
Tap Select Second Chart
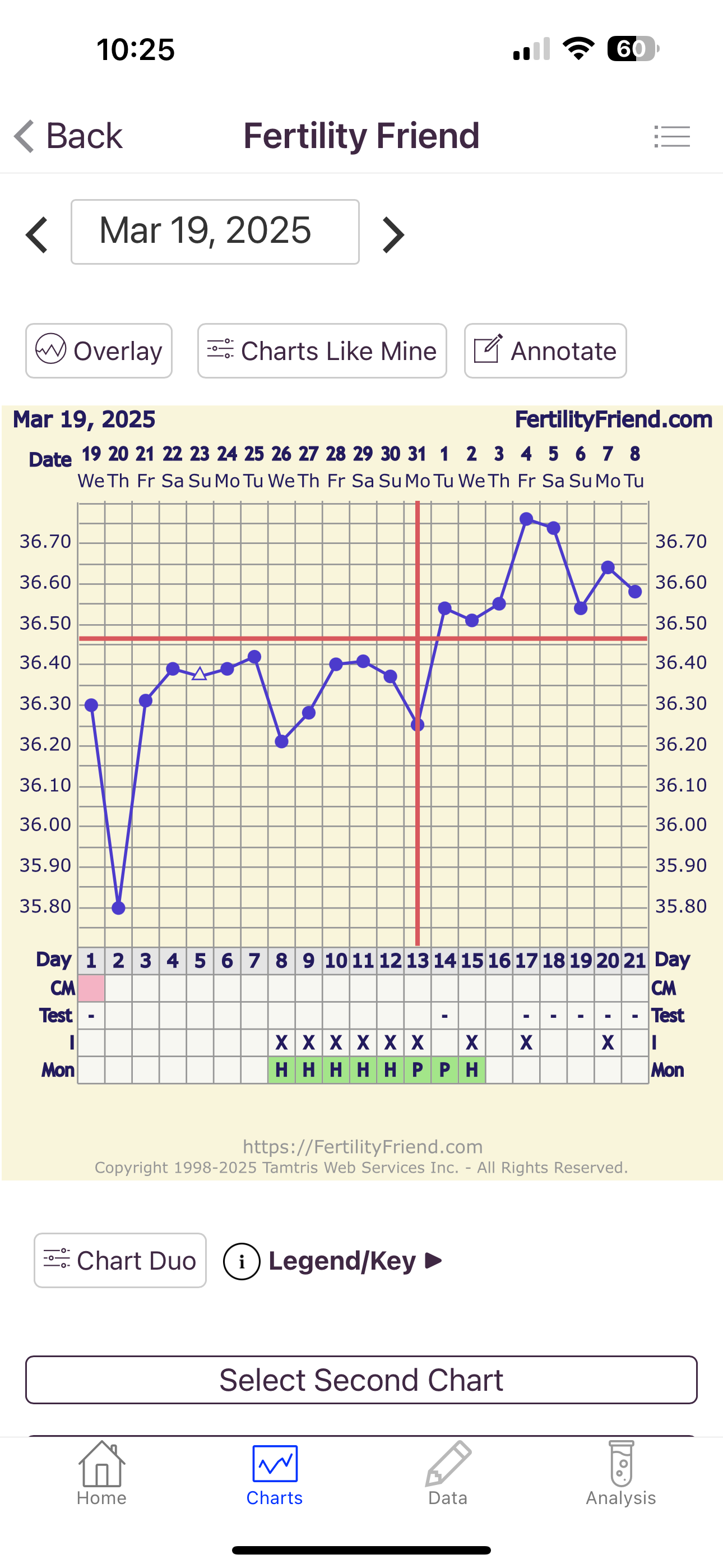tap(361, 1380)
